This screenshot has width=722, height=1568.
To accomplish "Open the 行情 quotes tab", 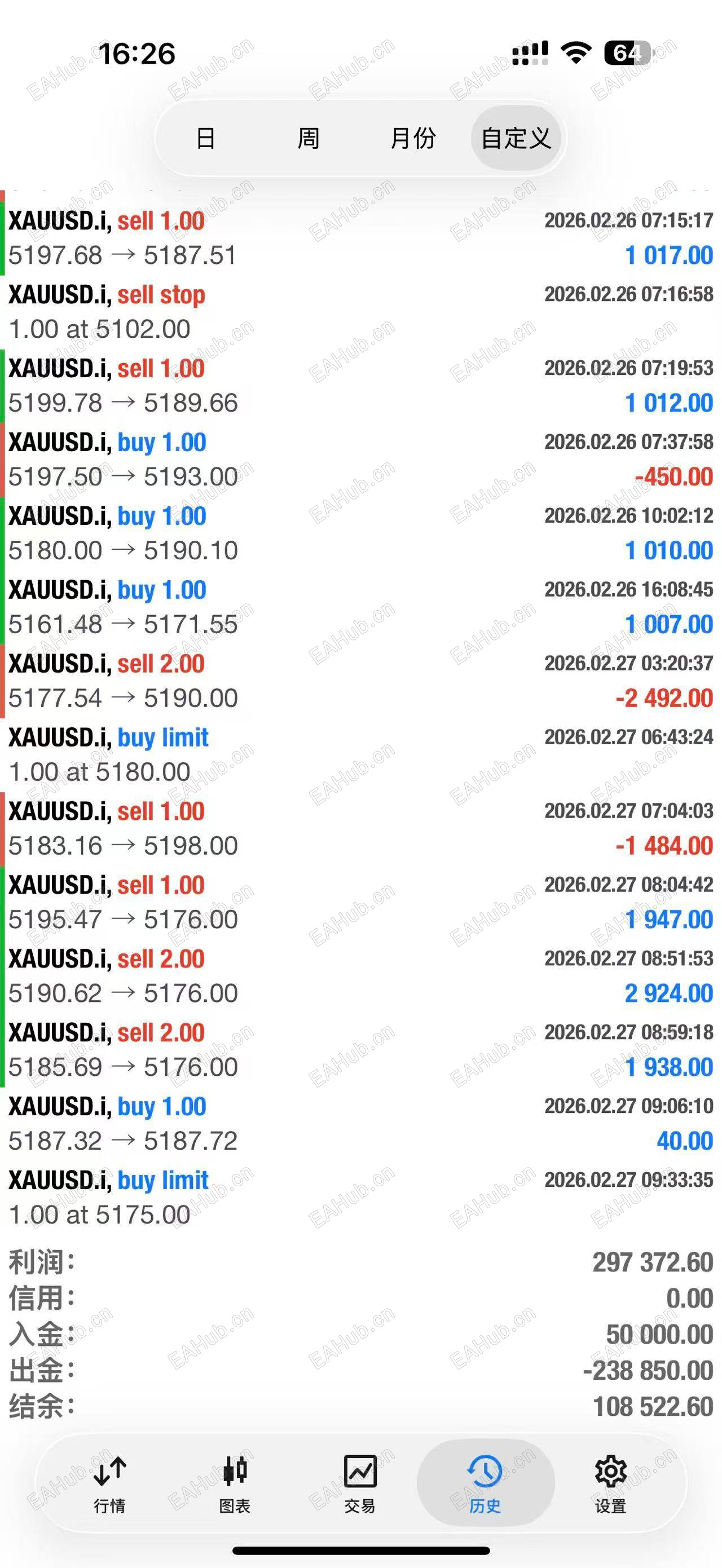I will [x=109, y=1483].
